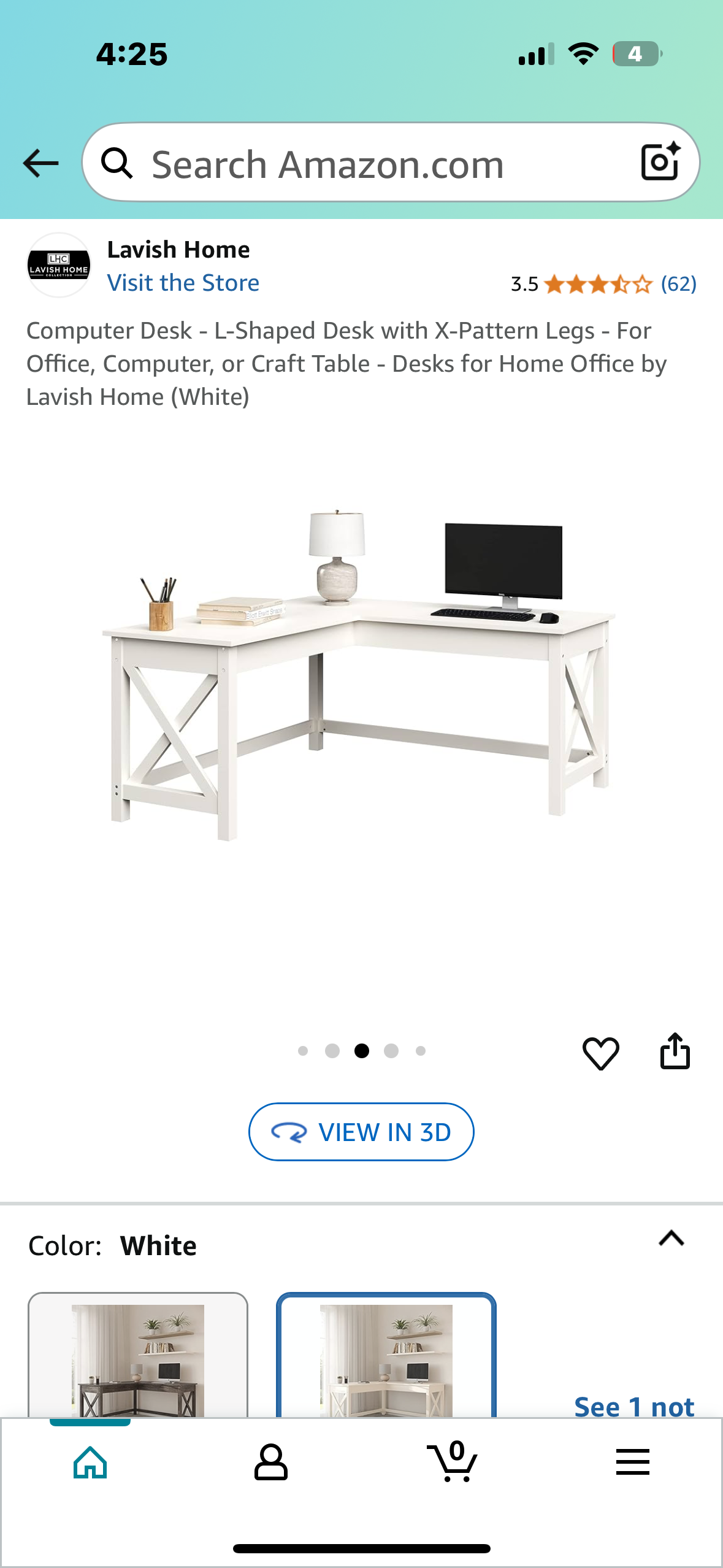The width and height of the screenshot is (723, 1568).
Task: Switch to the Home tab
Action: tap(90, 1462)
